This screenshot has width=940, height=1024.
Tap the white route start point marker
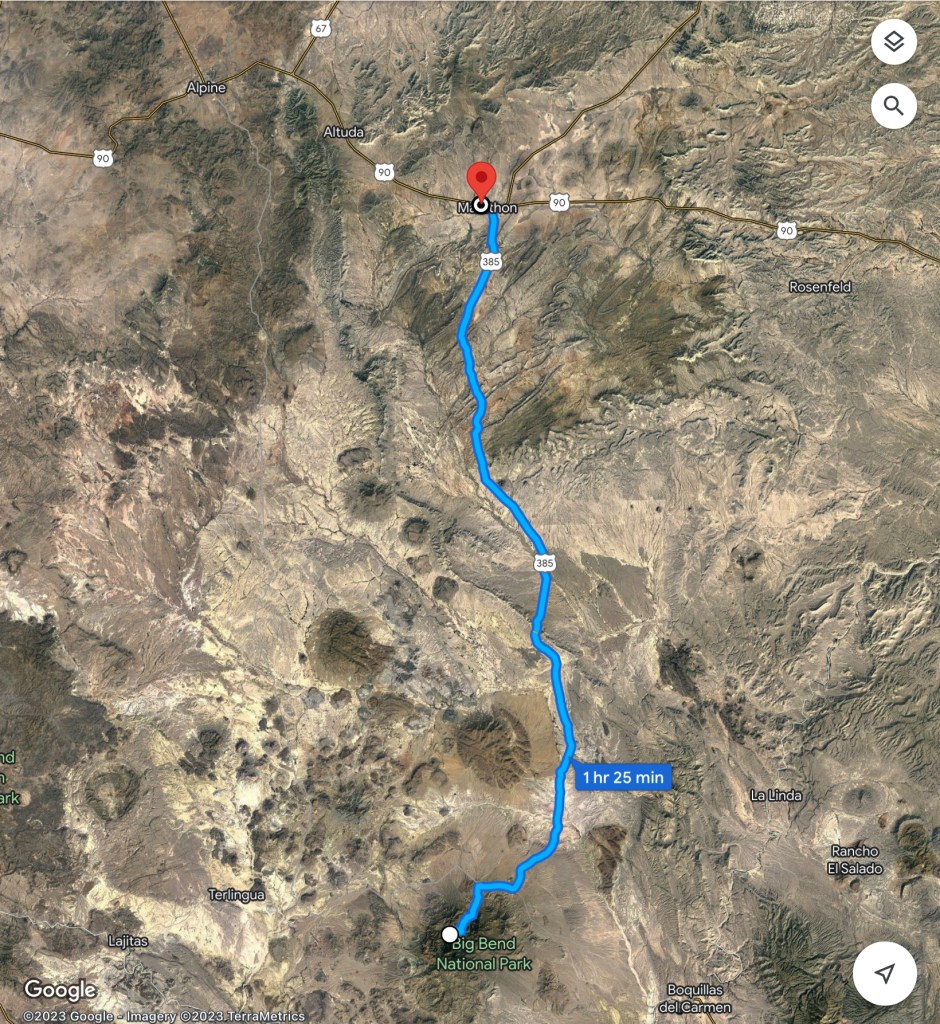pyautogui.click(x=450, y=934)
